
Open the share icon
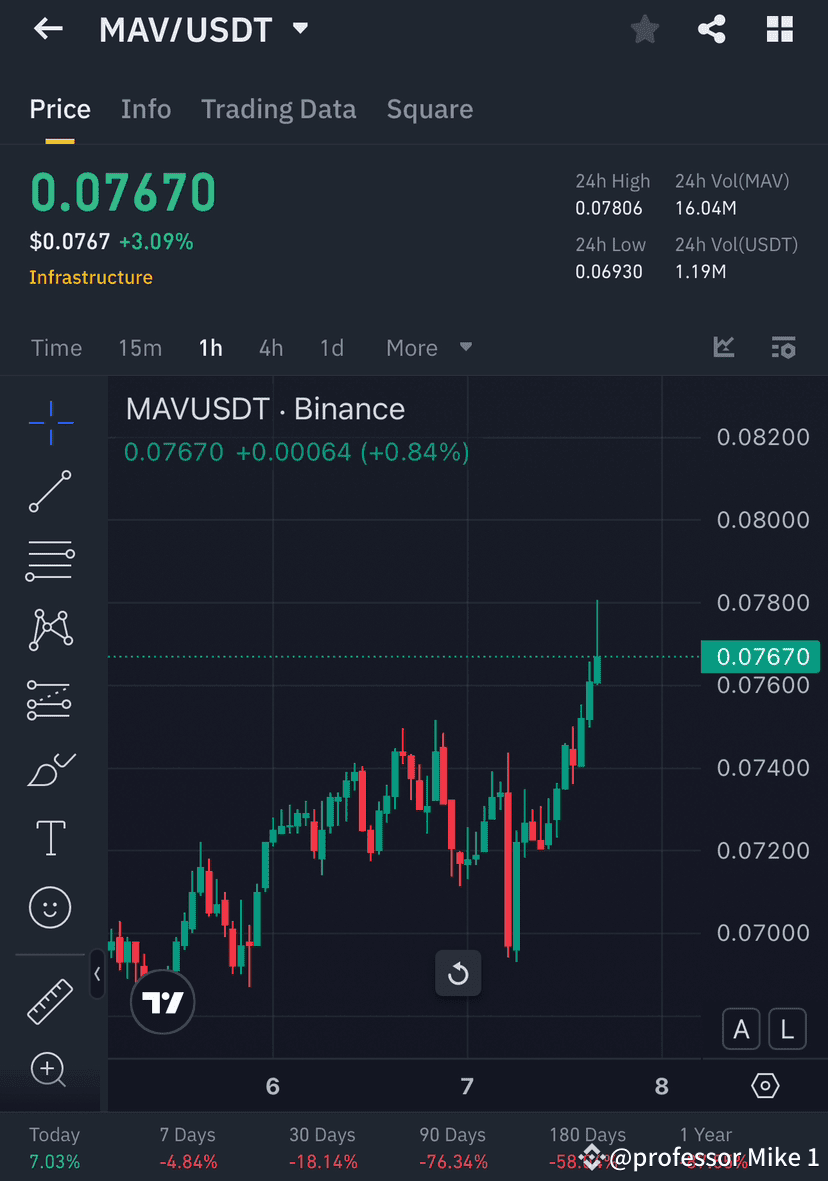[712, 29]
